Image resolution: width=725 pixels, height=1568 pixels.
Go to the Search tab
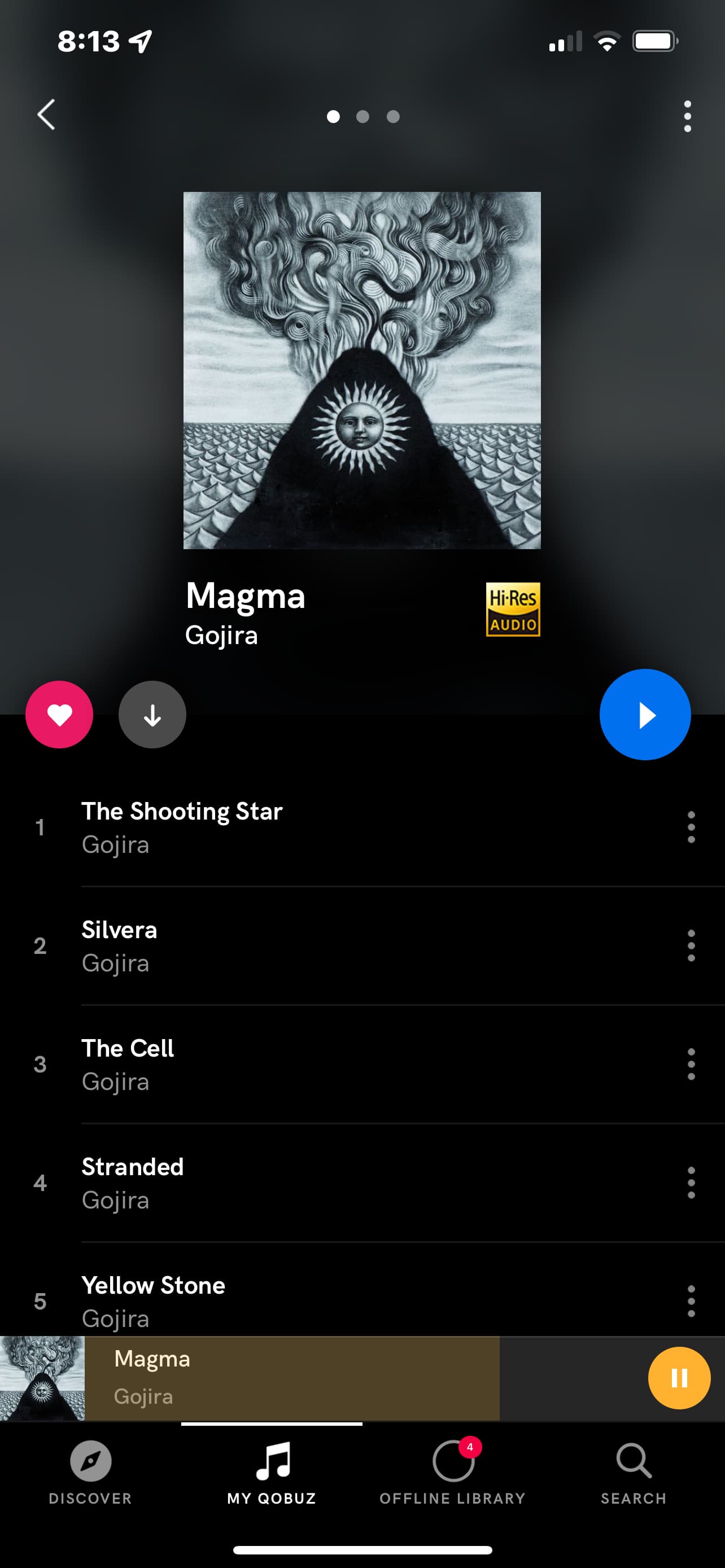634,1473
